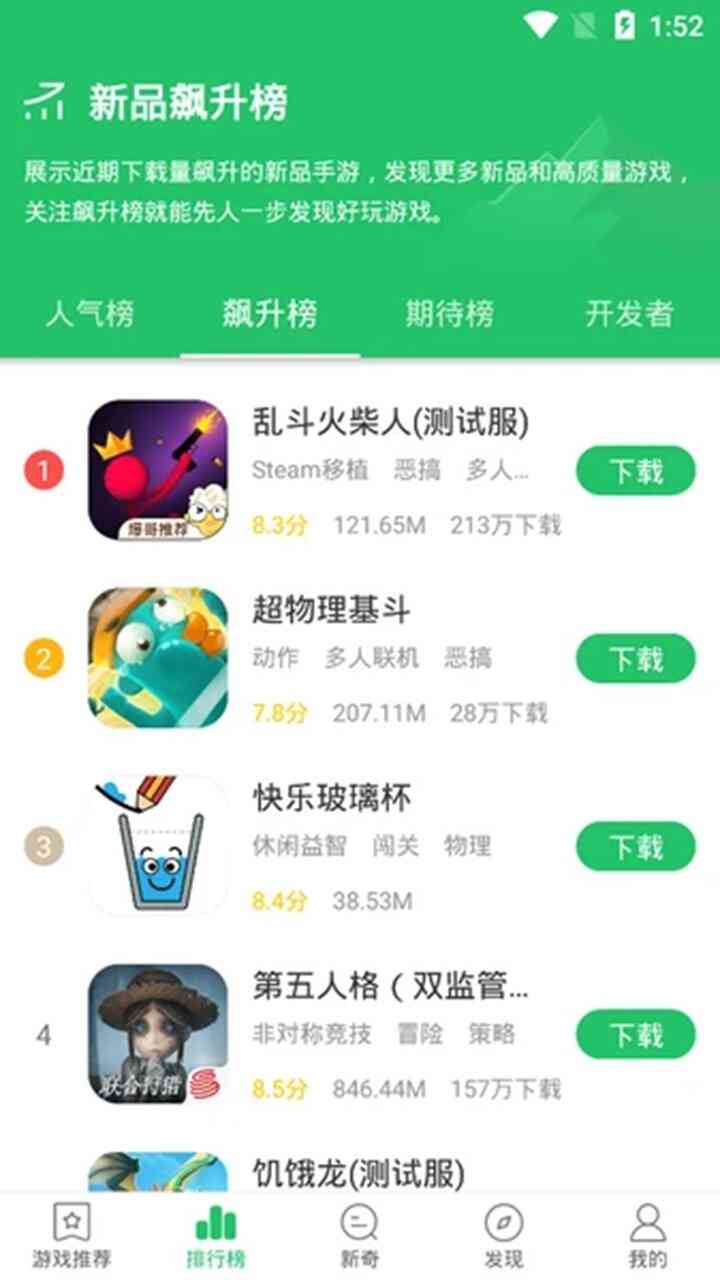This screenshot has height=1280, width=720.
Task: Download the 快乐玻璃杯 game
Action: [635, 846]
